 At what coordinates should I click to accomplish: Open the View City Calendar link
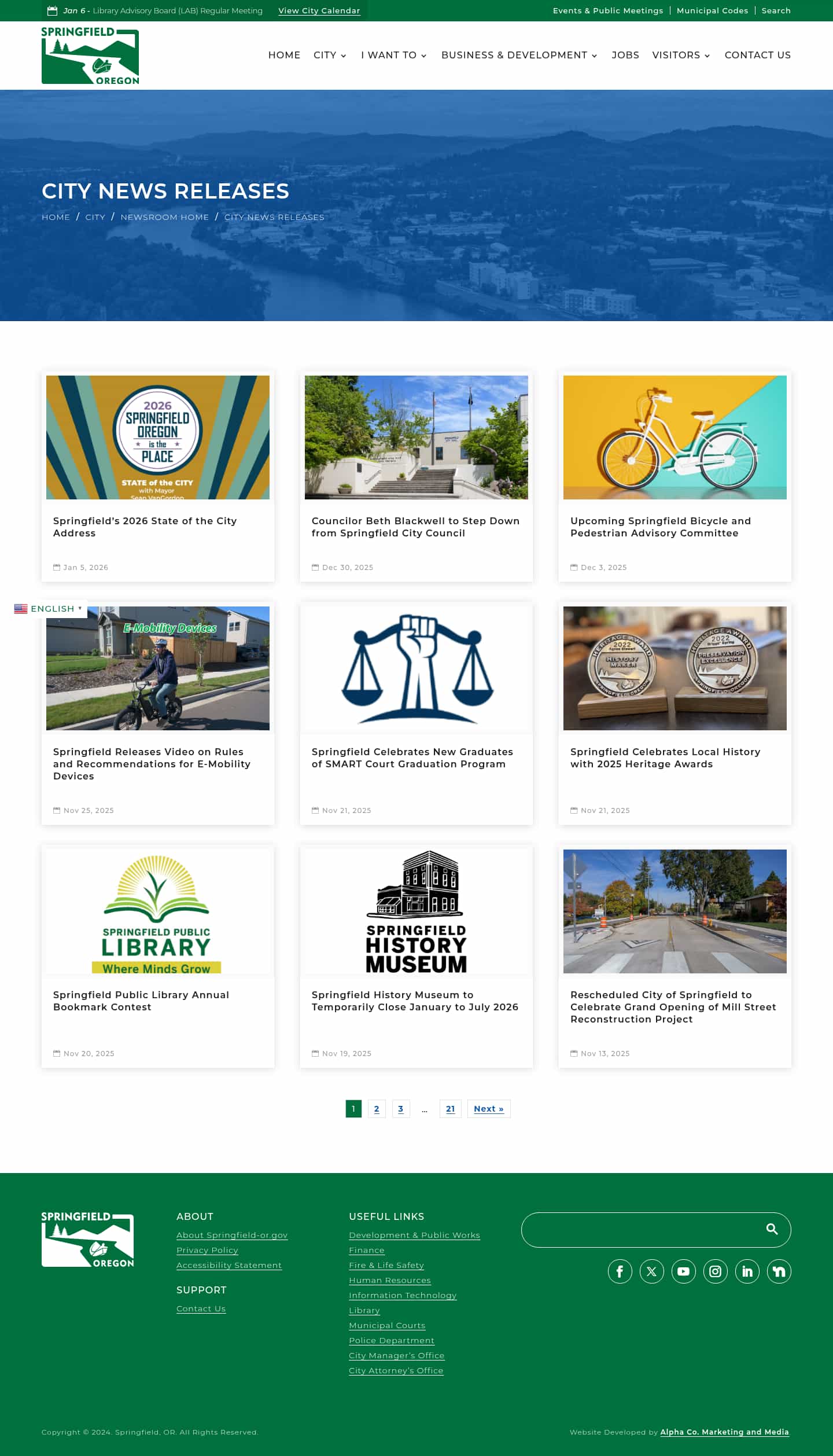319,10
